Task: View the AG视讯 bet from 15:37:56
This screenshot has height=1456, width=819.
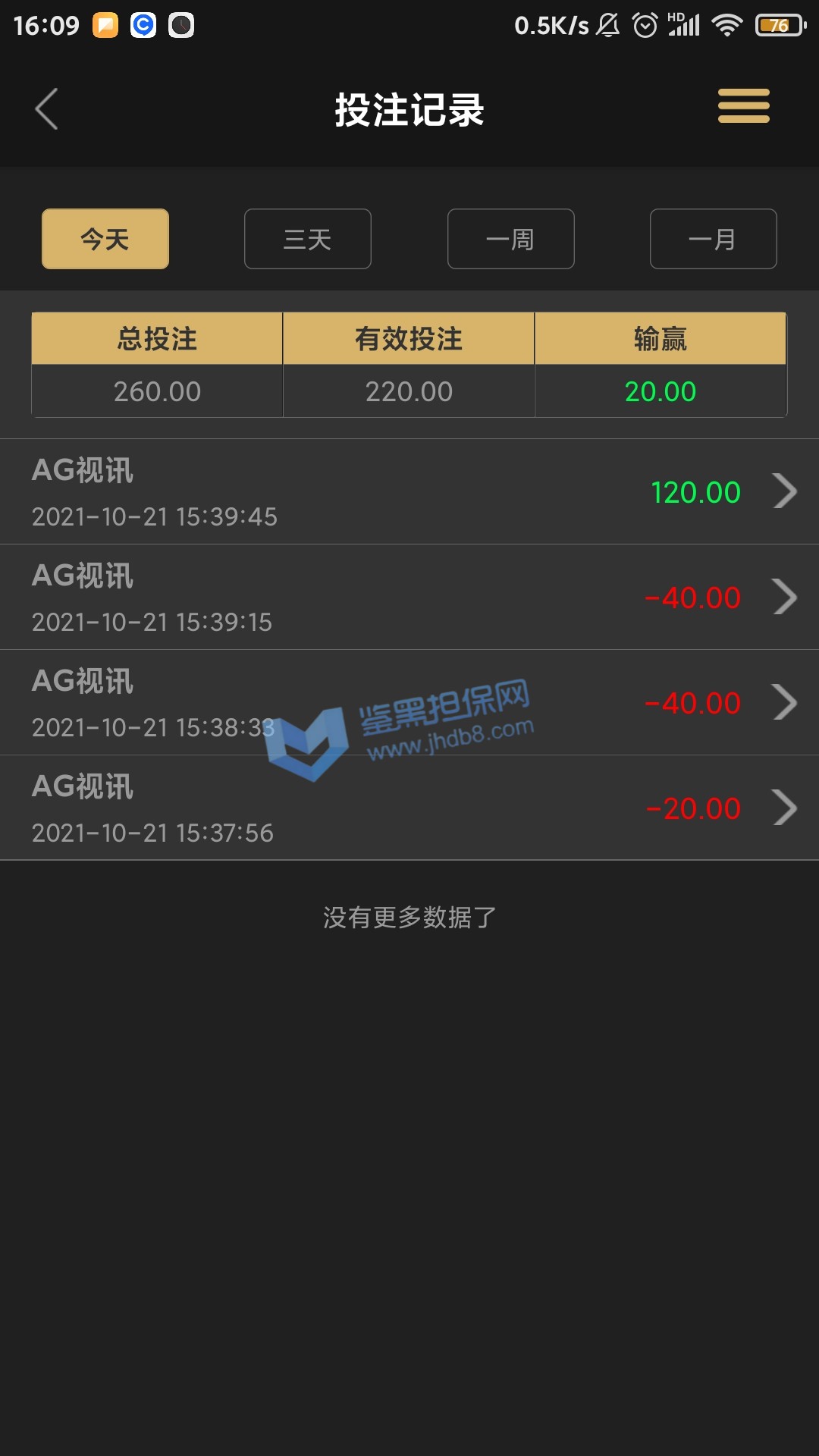Action: 409,808
